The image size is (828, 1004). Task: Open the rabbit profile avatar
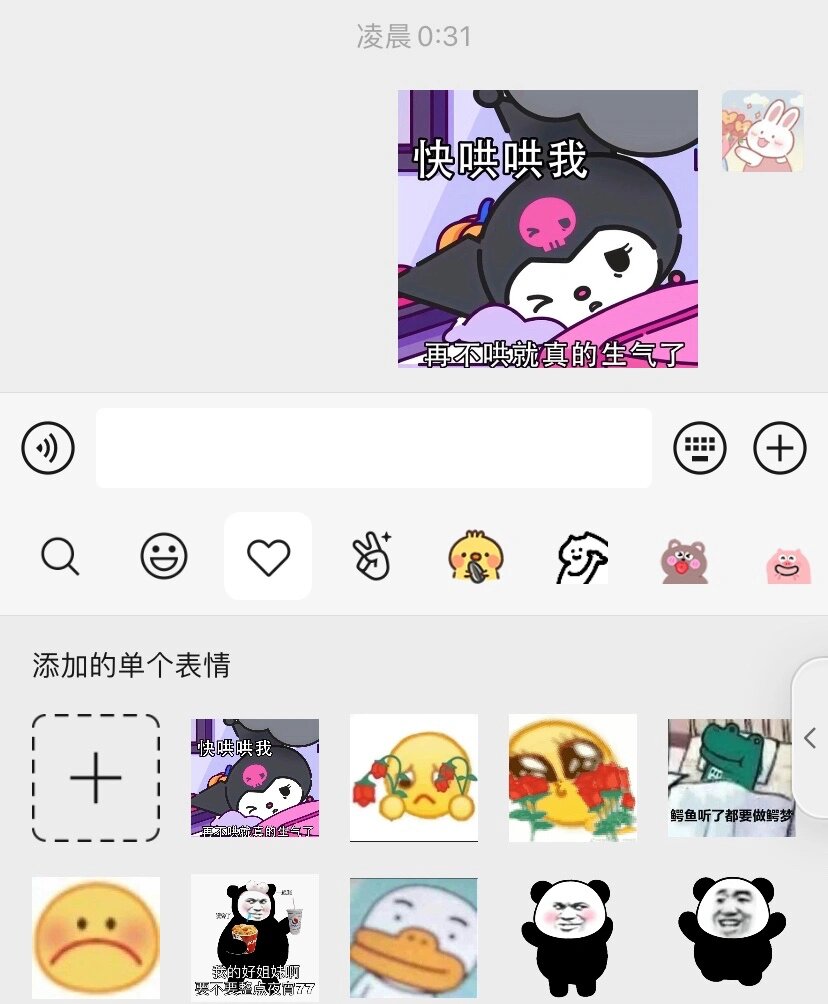point(763,130)
